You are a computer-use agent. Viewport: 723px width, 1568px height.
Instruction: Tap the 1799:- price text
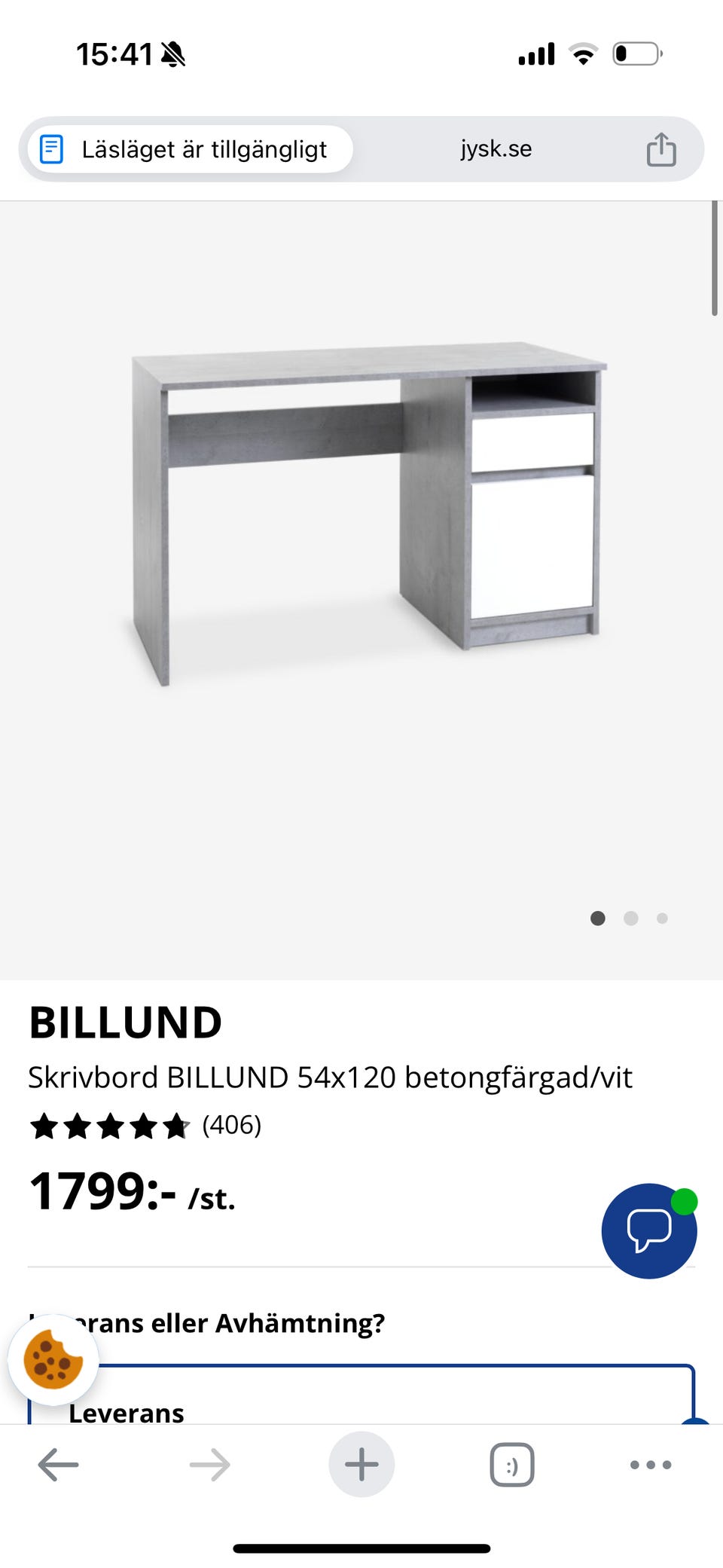[x=102, y=1194]
